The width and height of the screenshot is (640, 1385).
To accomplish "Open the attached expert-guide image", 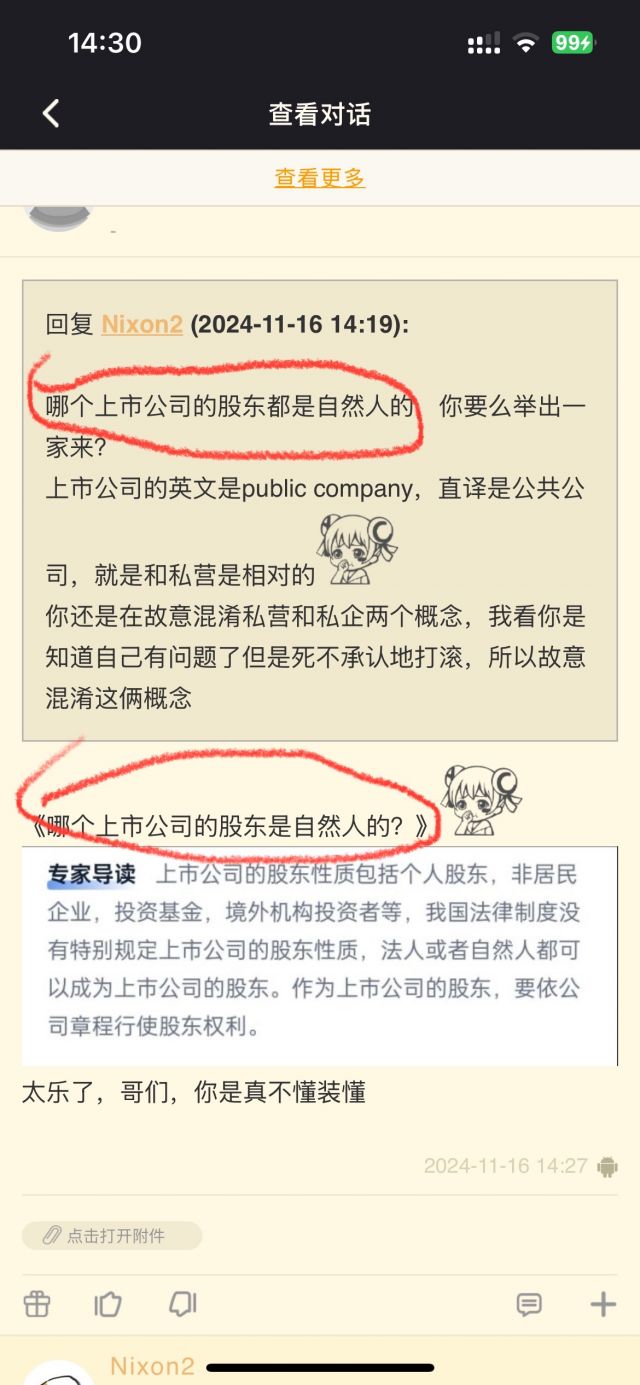I will click(x=320, y=956).
